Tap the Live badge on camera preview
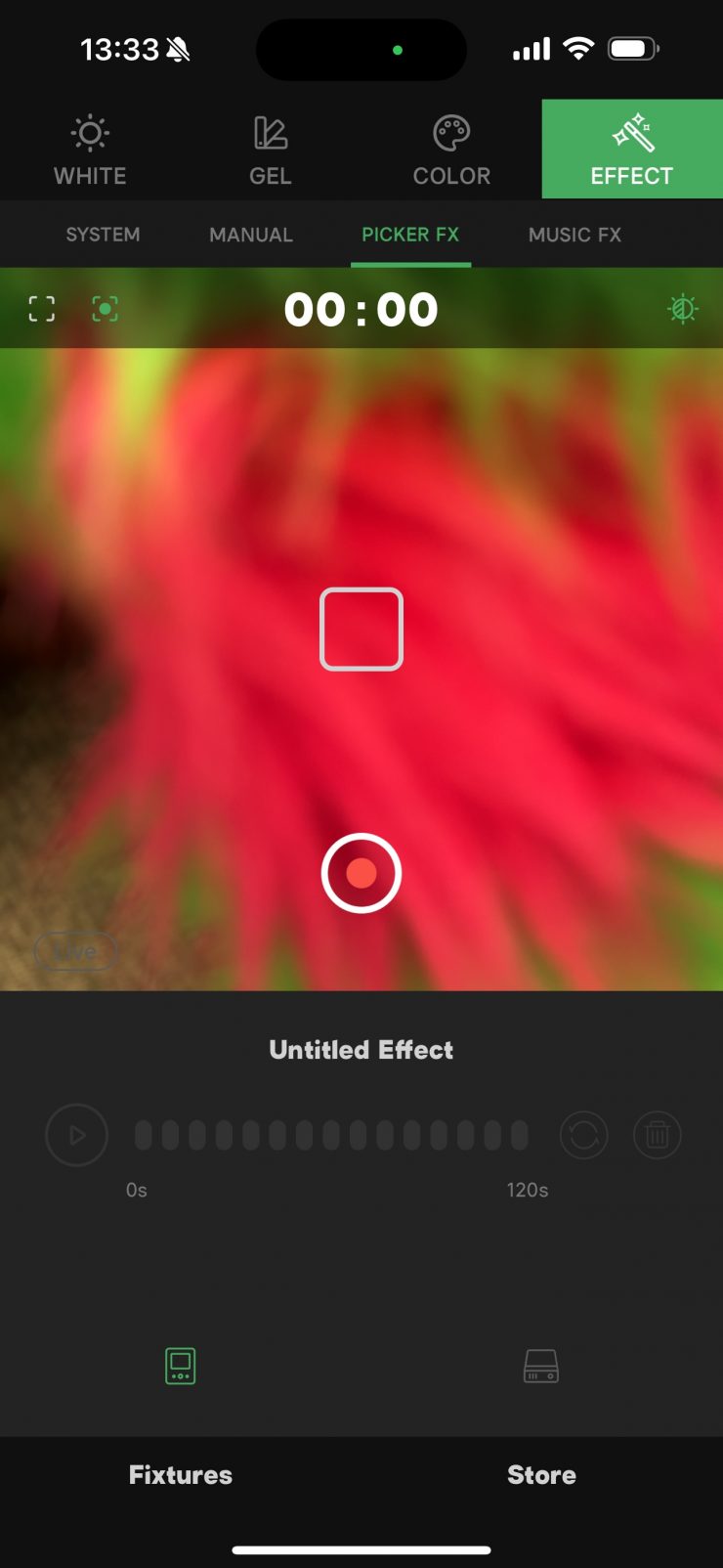 point(76,951)
